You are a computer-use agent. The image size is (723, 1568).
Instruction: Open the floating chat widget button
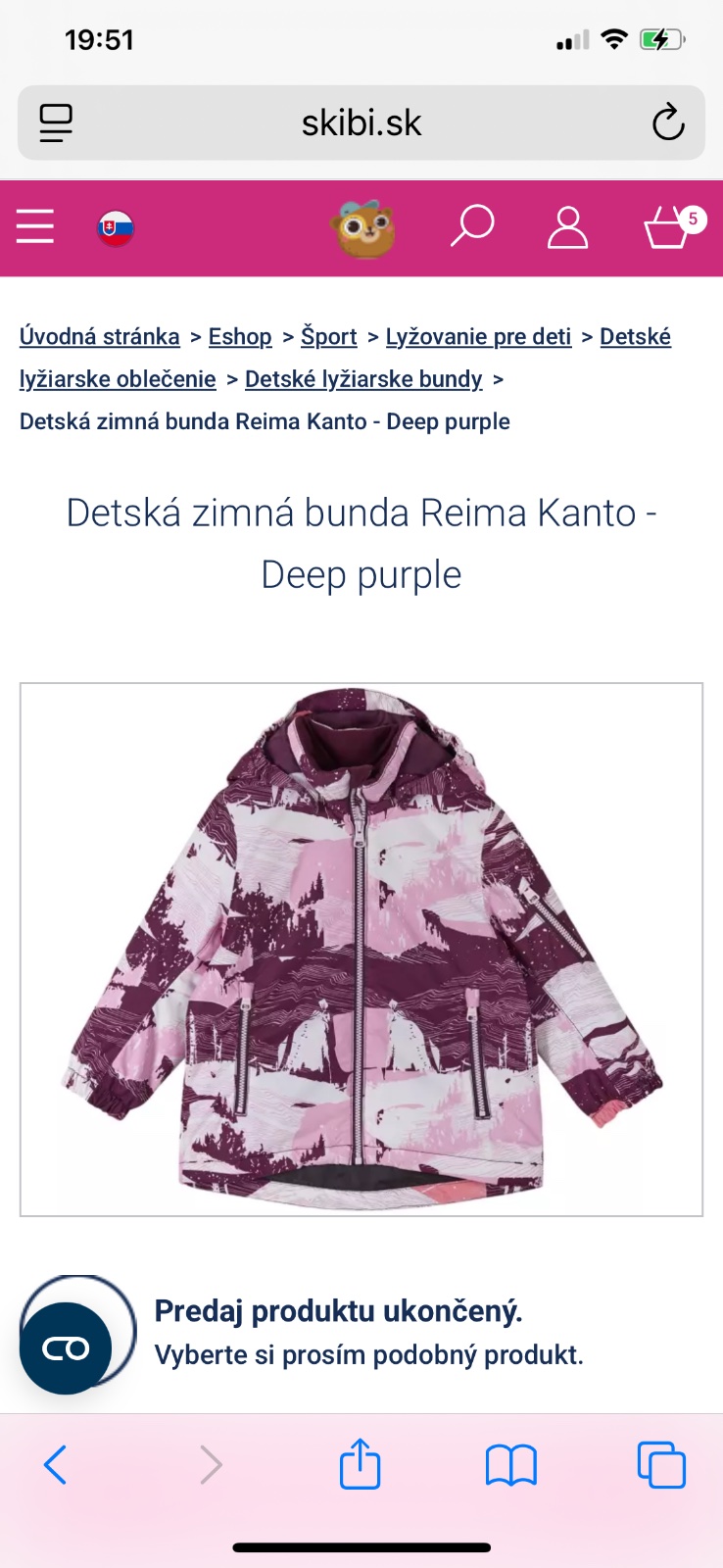pos(66,1347)
